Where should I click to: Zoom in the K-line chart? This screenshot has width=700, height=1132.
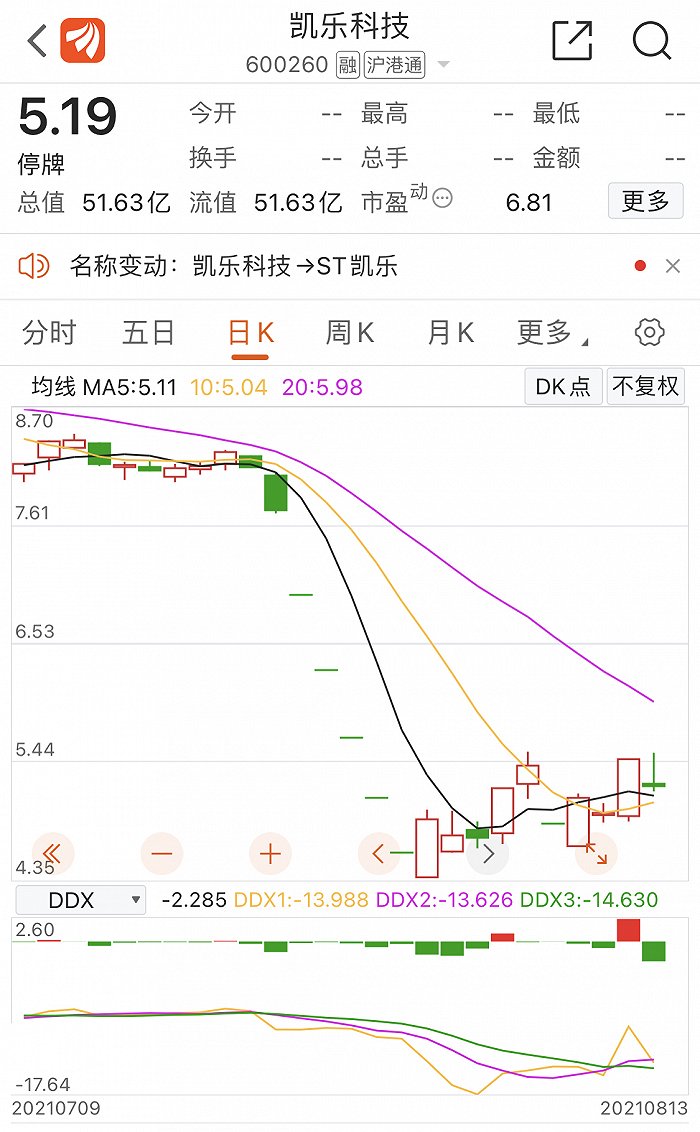(270, 854)
